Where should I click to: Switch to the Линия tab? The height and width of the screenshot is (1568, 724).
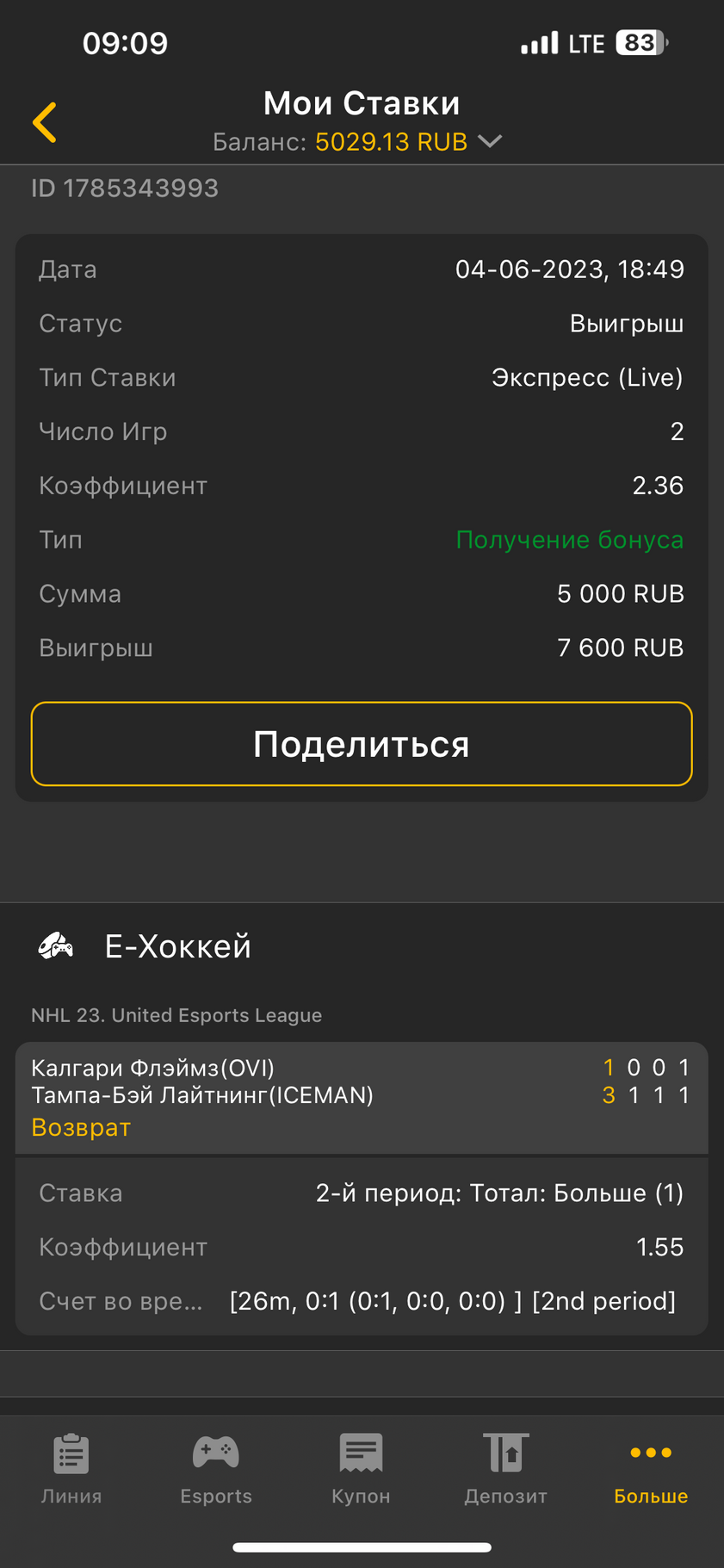71,1469
